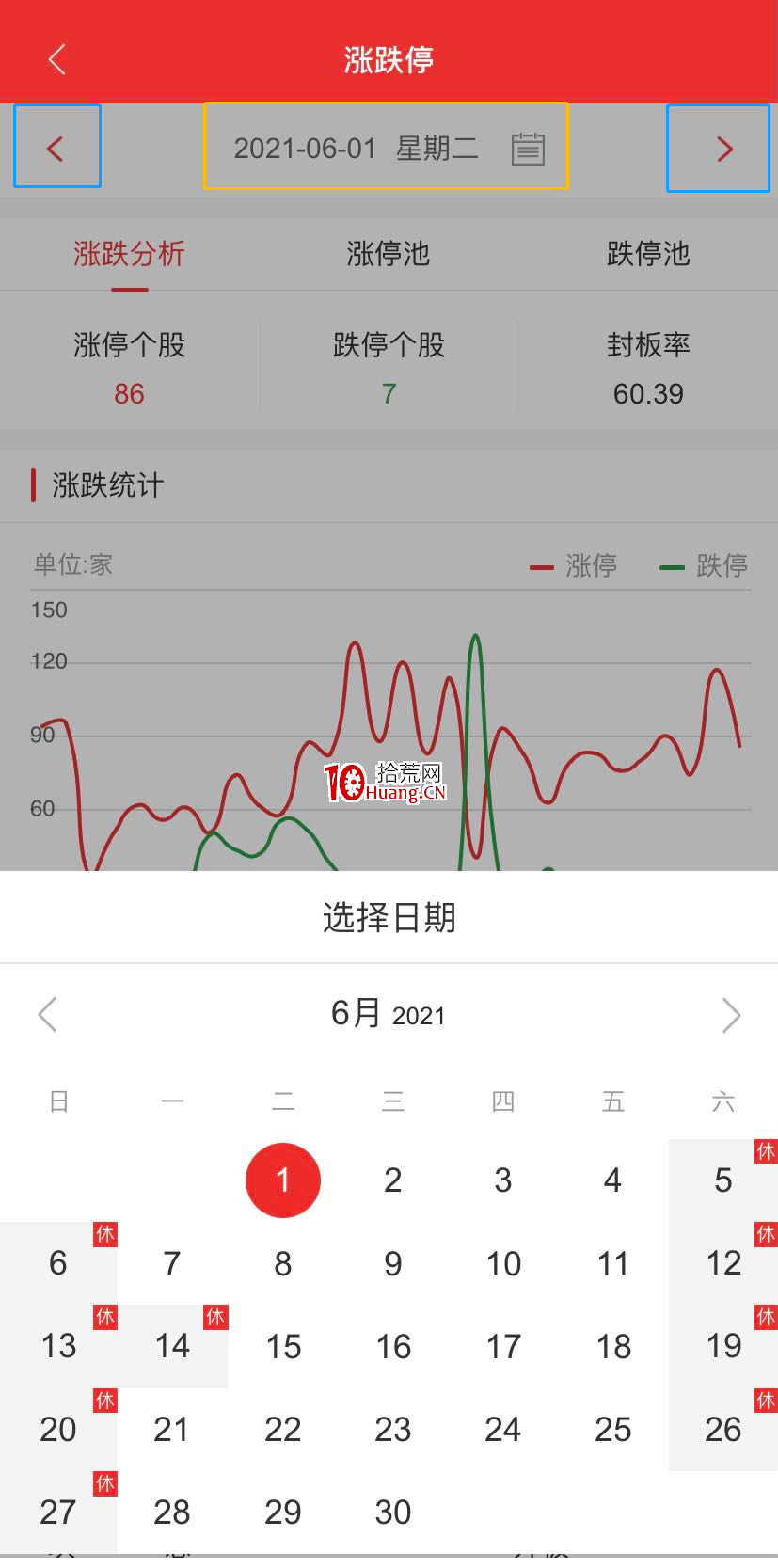This screenshot has height=1568, width=778.
Task: Go to the previous trading day arrow
Action: [x=56, y=147]
